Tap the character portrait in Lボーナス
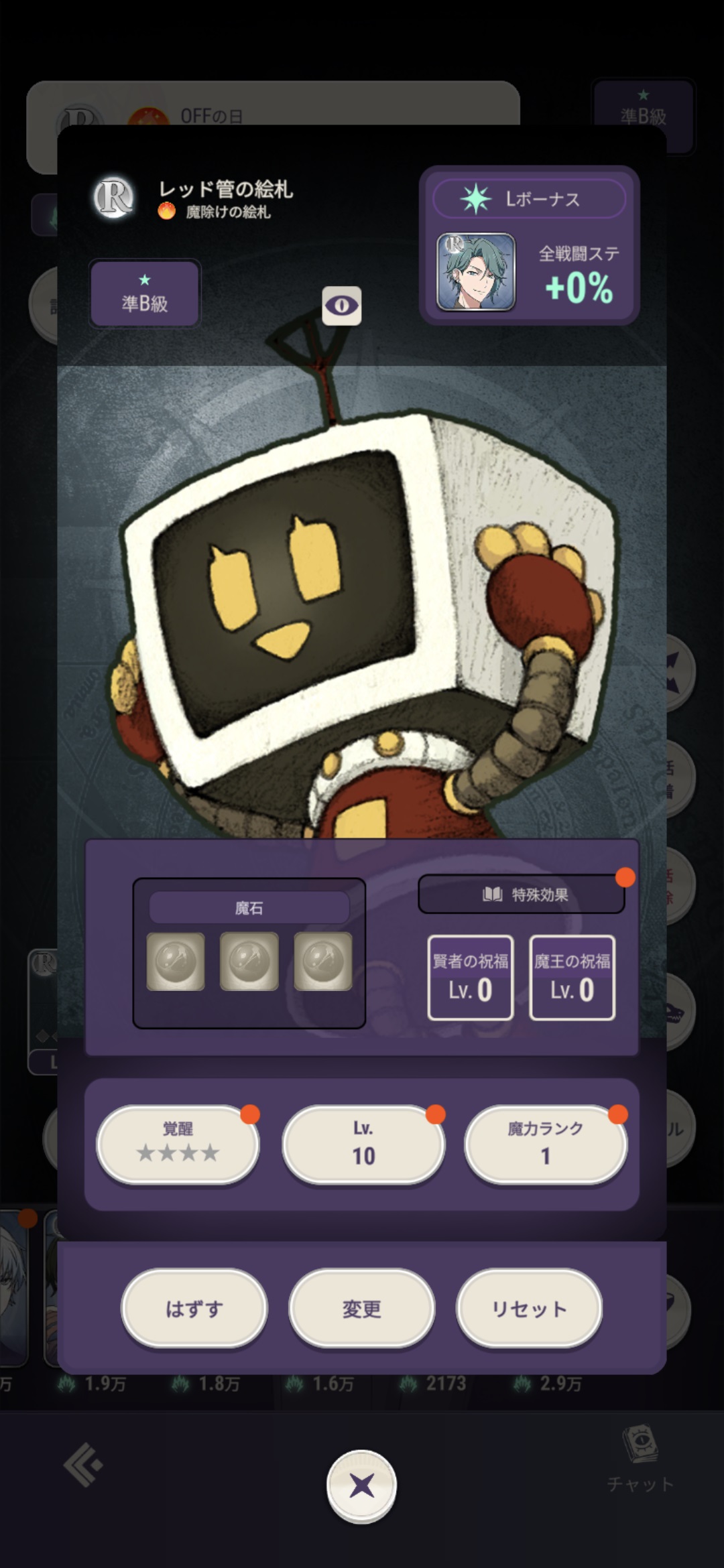The image size is (724, 1568). click(x=476, y=272)
